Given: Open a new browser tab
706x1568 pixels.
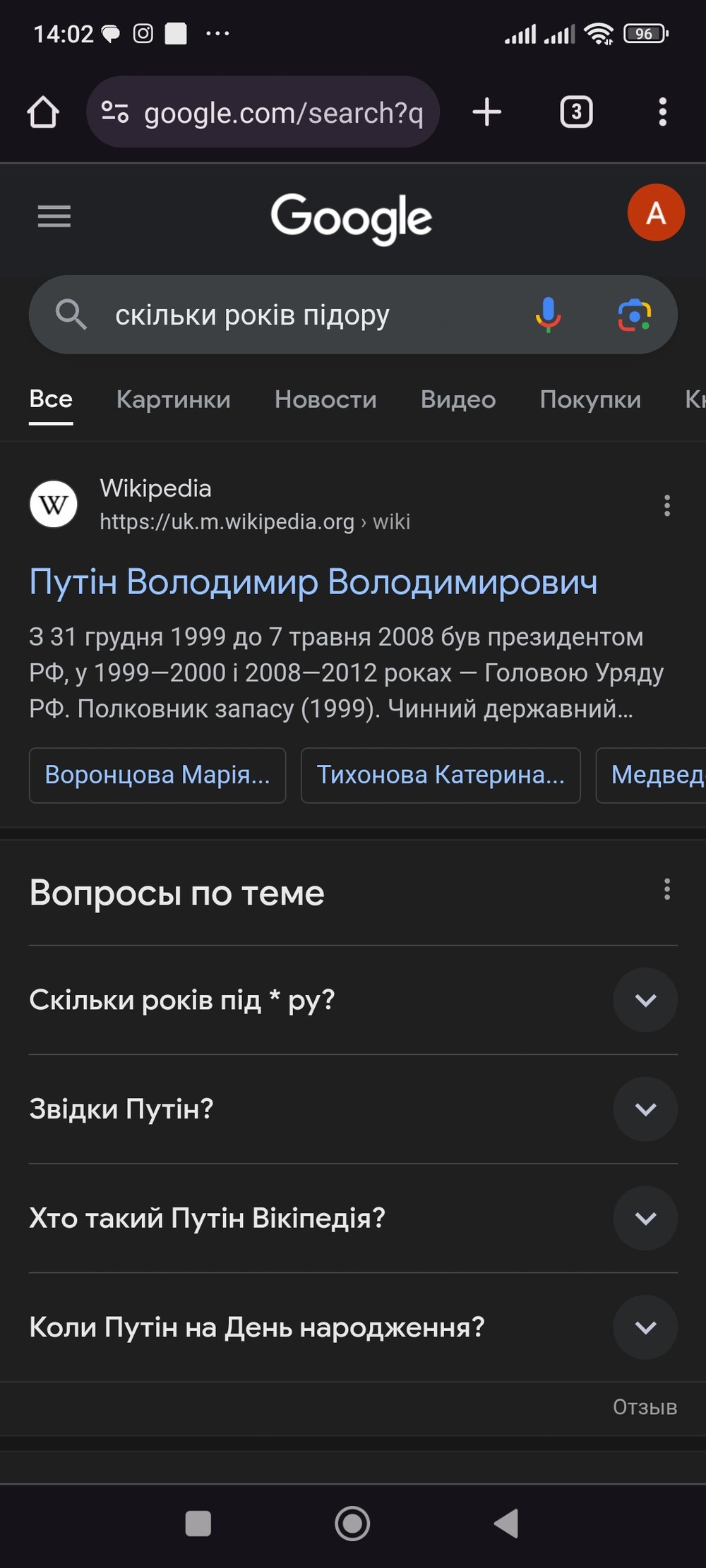Looking at the screenshot, I should pyautogui.click(x=486, y=112).
